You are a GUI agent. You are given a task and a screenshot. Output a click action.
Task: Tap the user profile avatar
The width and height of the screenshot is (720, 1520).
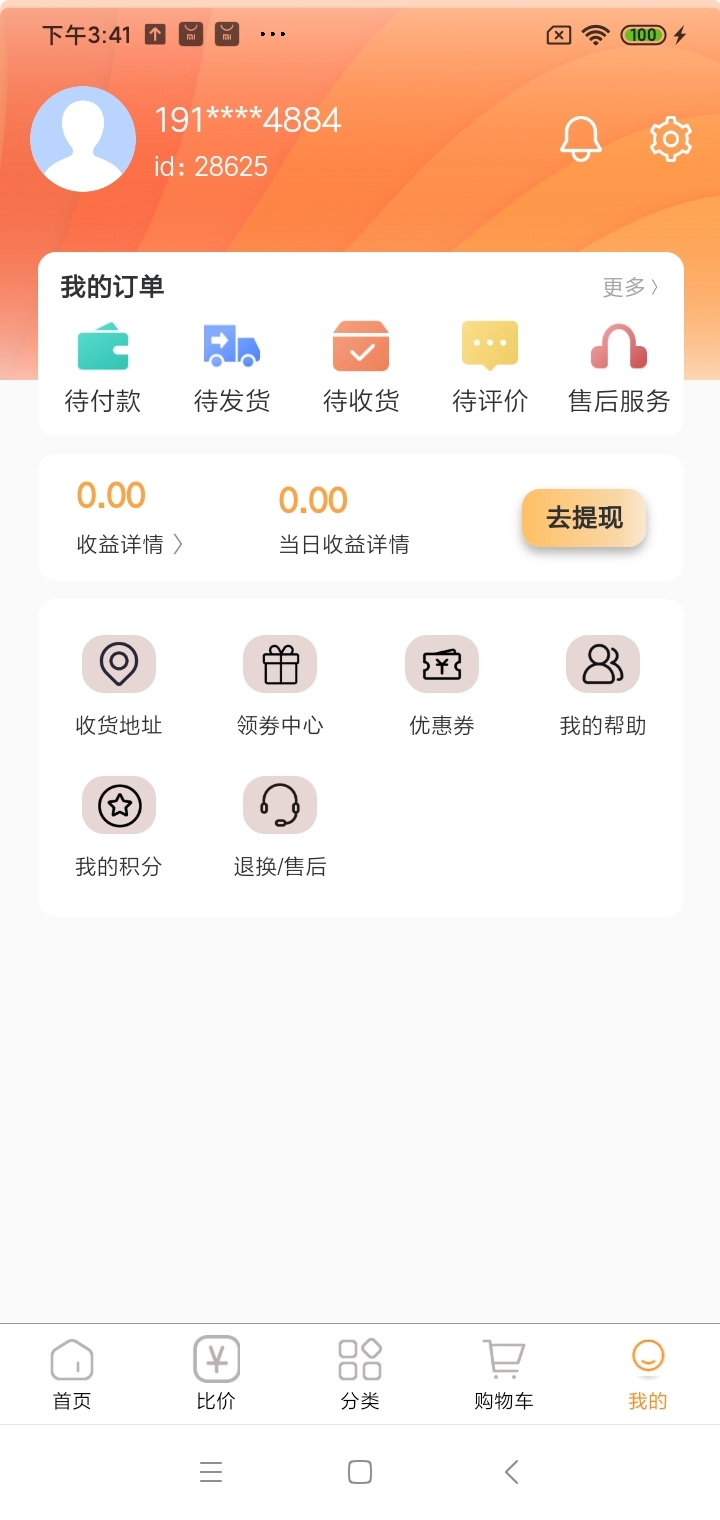[x=83, y=138]
